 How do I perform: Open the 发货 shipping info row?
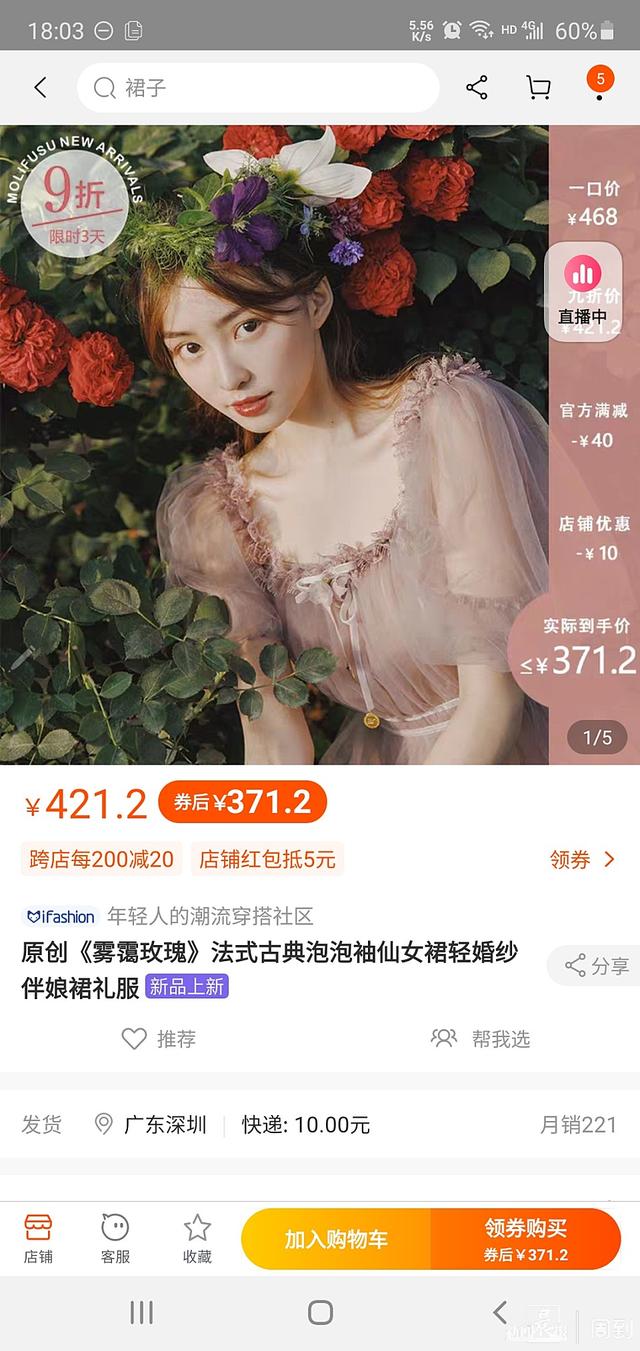[x=320, y=1125]
